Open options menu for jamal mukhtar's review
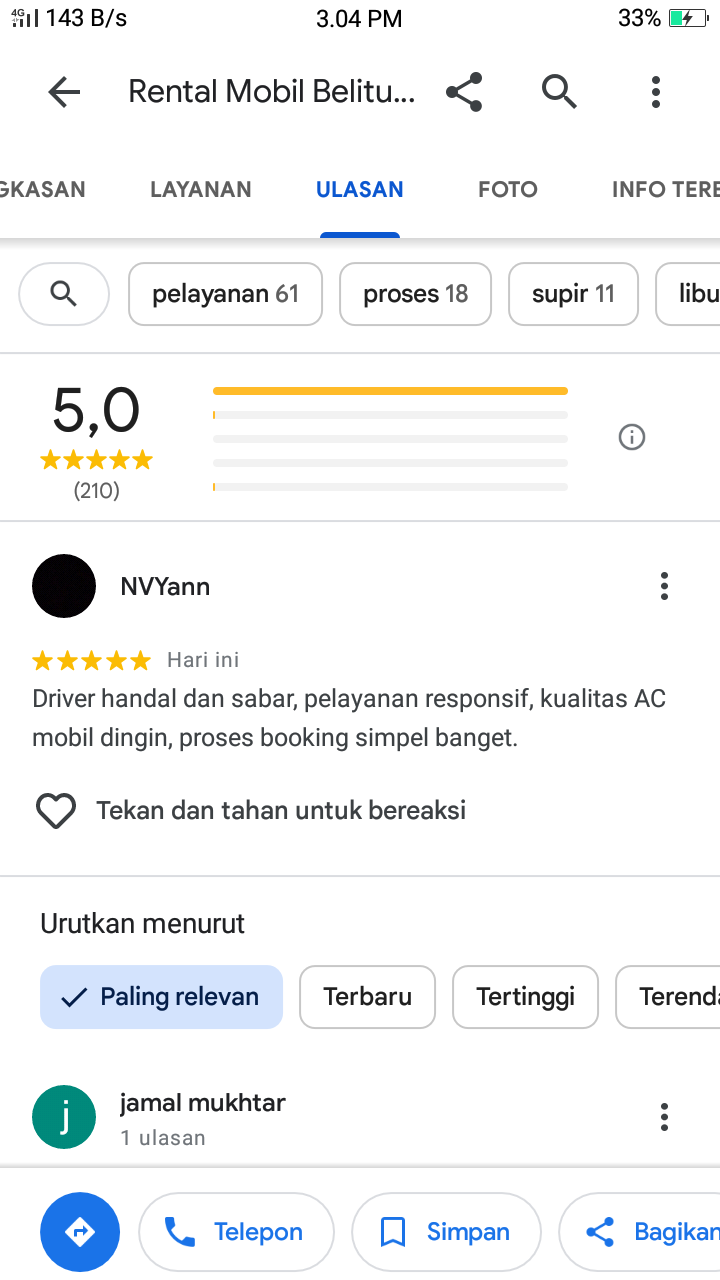The height and width of the screenshot is (1280, 720). coord(664,1117)
